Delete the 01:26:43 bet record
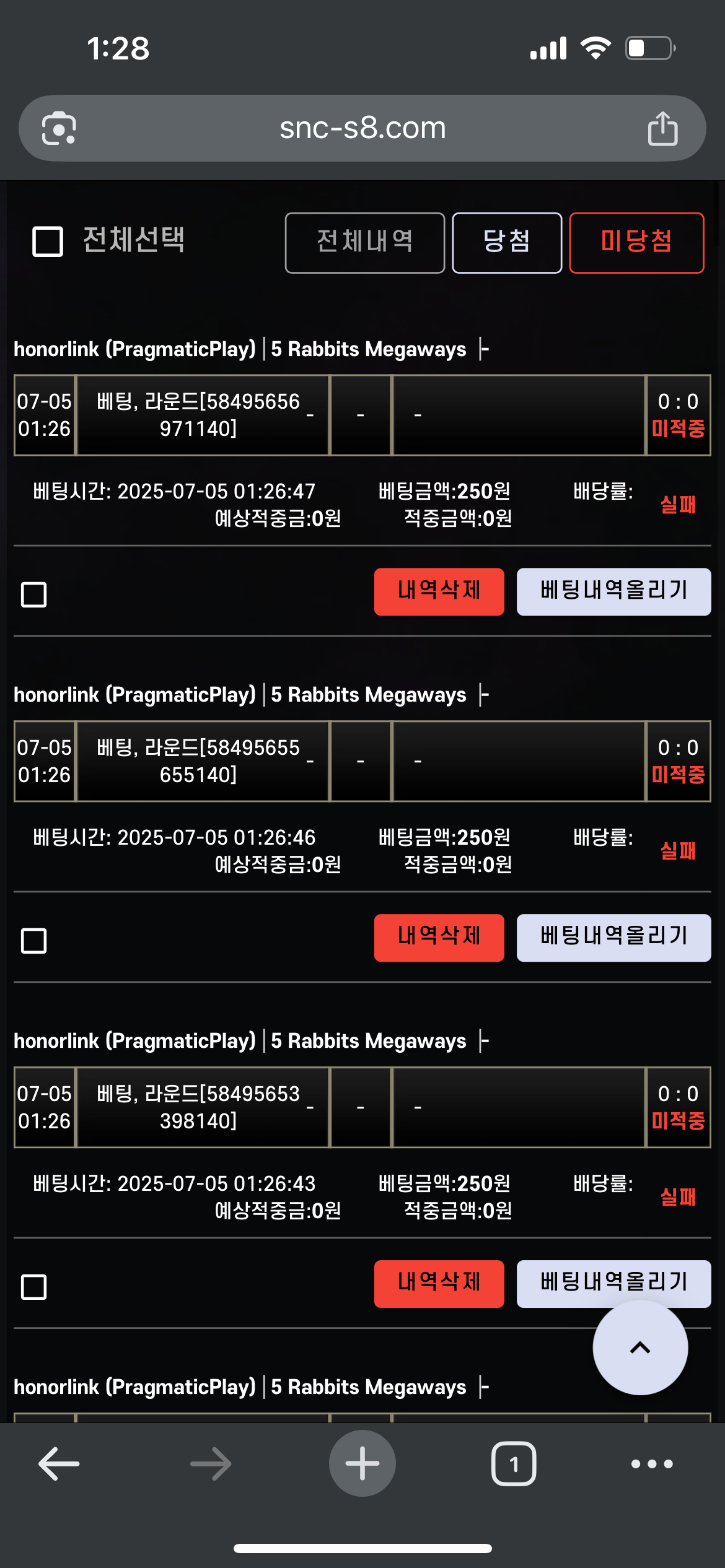This screenshot has height=1568, width=725. pos(439,1284)
